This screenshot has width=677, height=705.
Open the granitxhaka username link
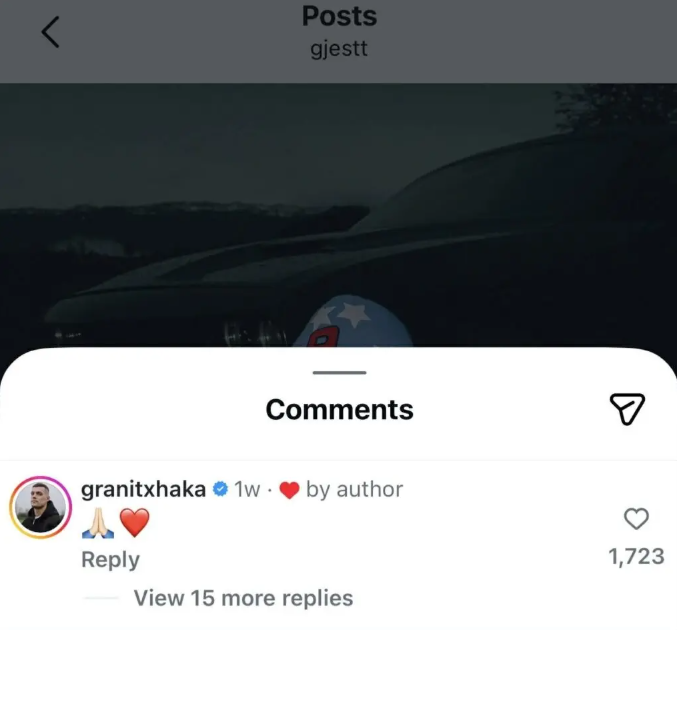[143, 489]
